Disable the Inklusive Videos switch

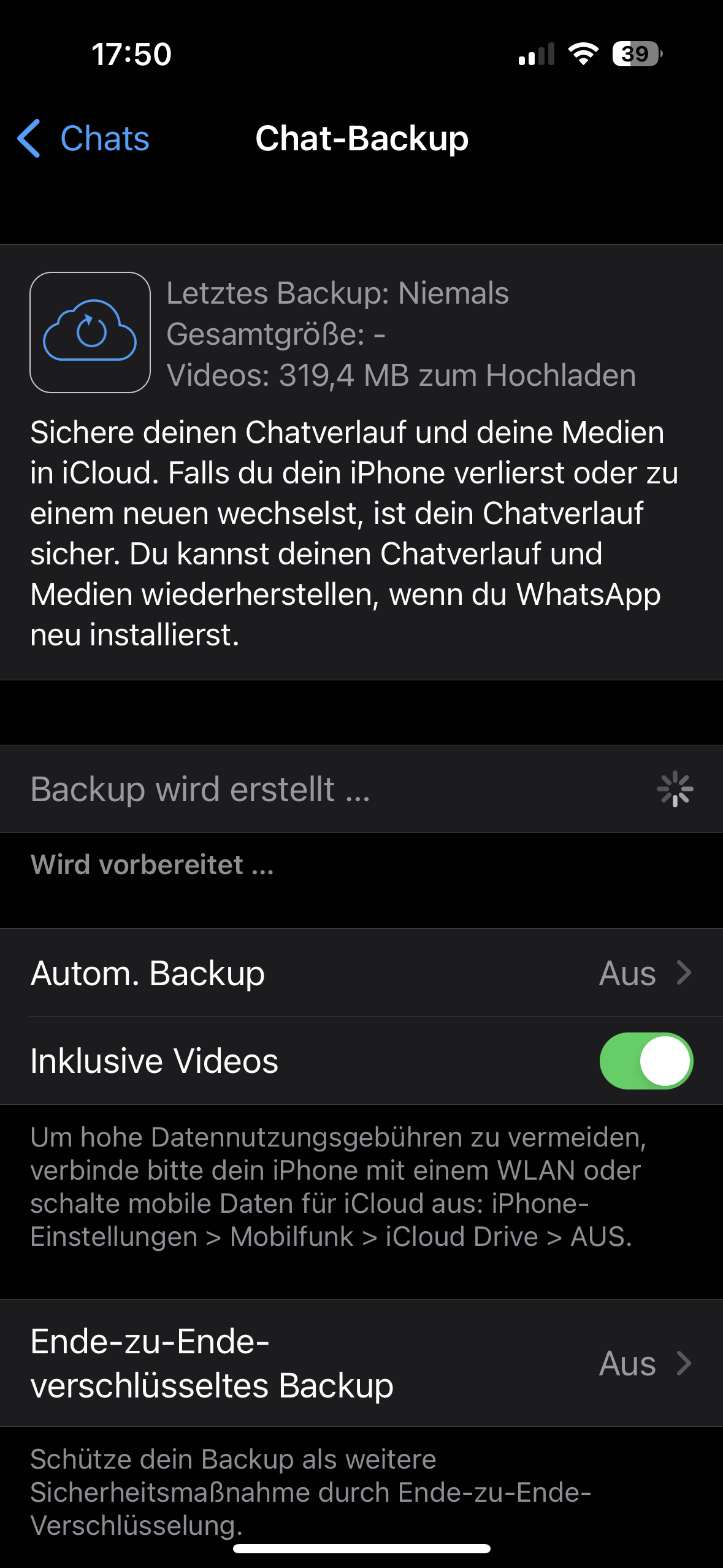[x=646, y=1061]
